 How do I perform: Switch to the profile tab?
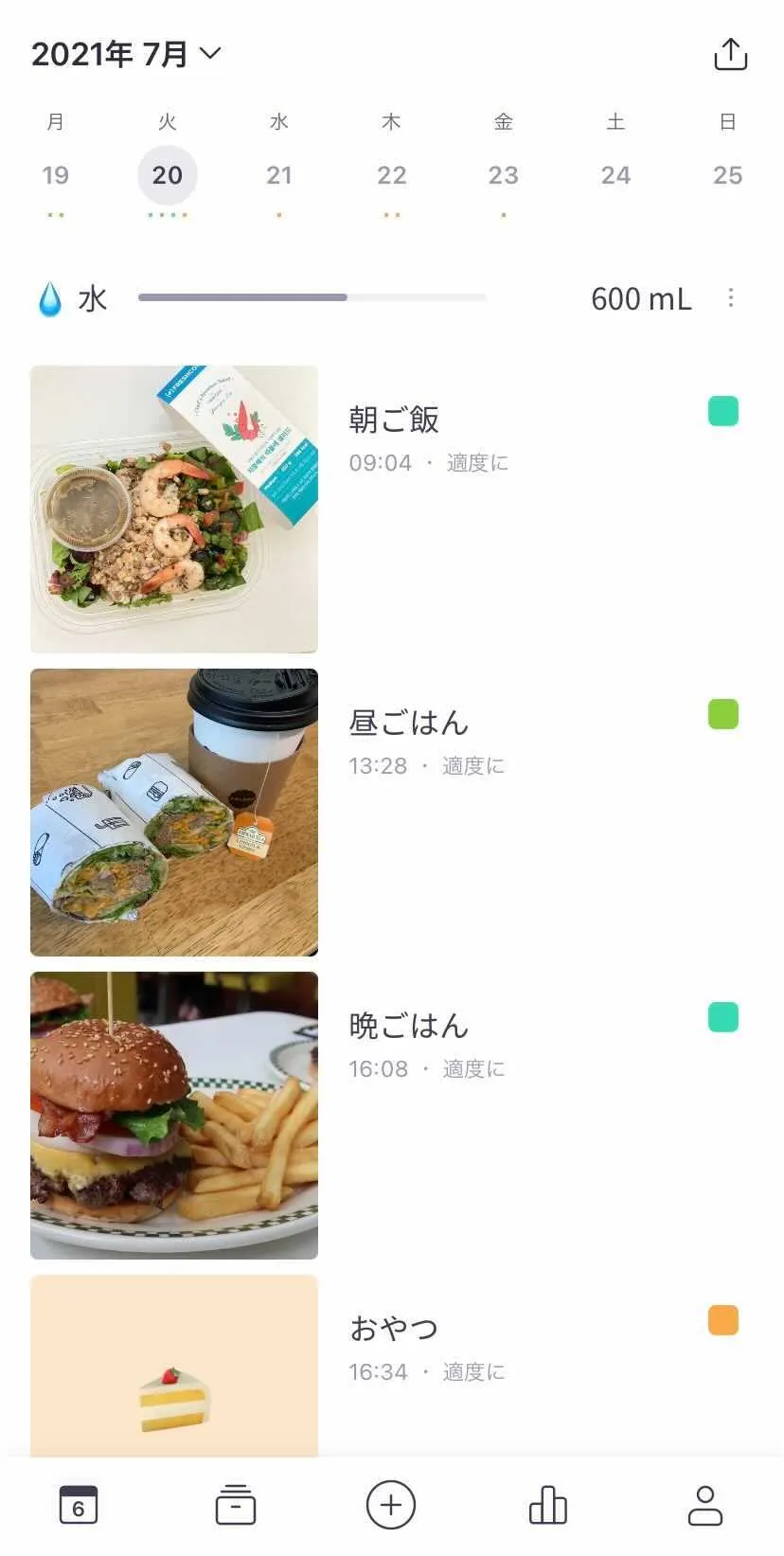coord(704,1505)
